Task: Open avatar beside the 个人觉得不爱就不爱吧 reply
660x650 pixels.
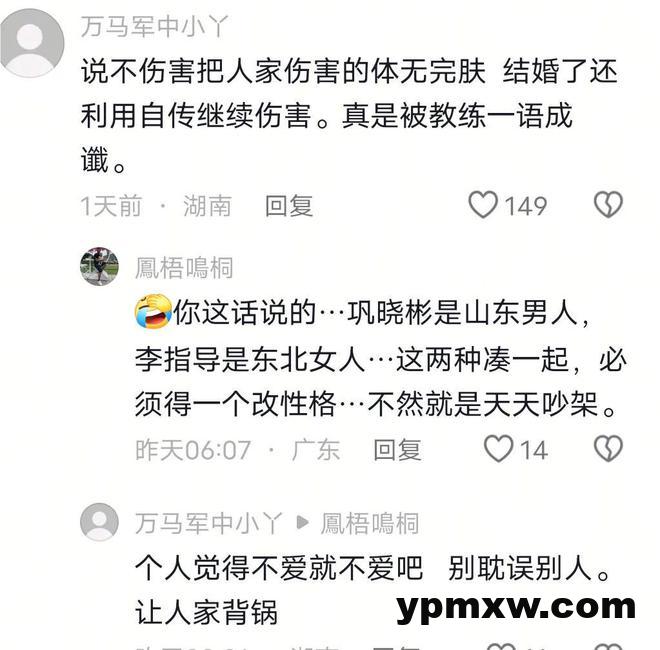Action: click(99, 522)
